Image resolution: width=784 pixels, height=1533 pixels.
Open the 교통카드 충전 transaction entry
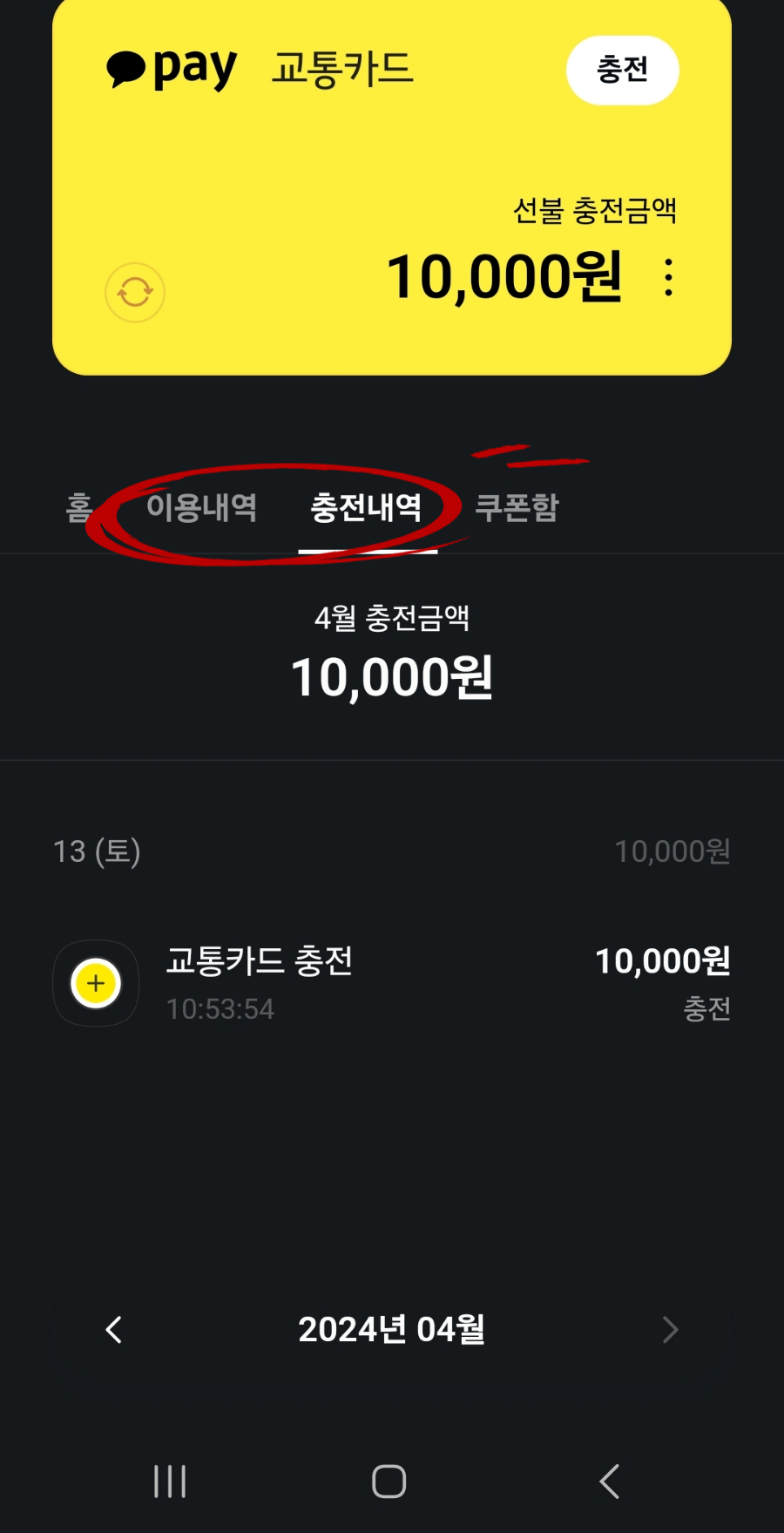tap(392, 983)
